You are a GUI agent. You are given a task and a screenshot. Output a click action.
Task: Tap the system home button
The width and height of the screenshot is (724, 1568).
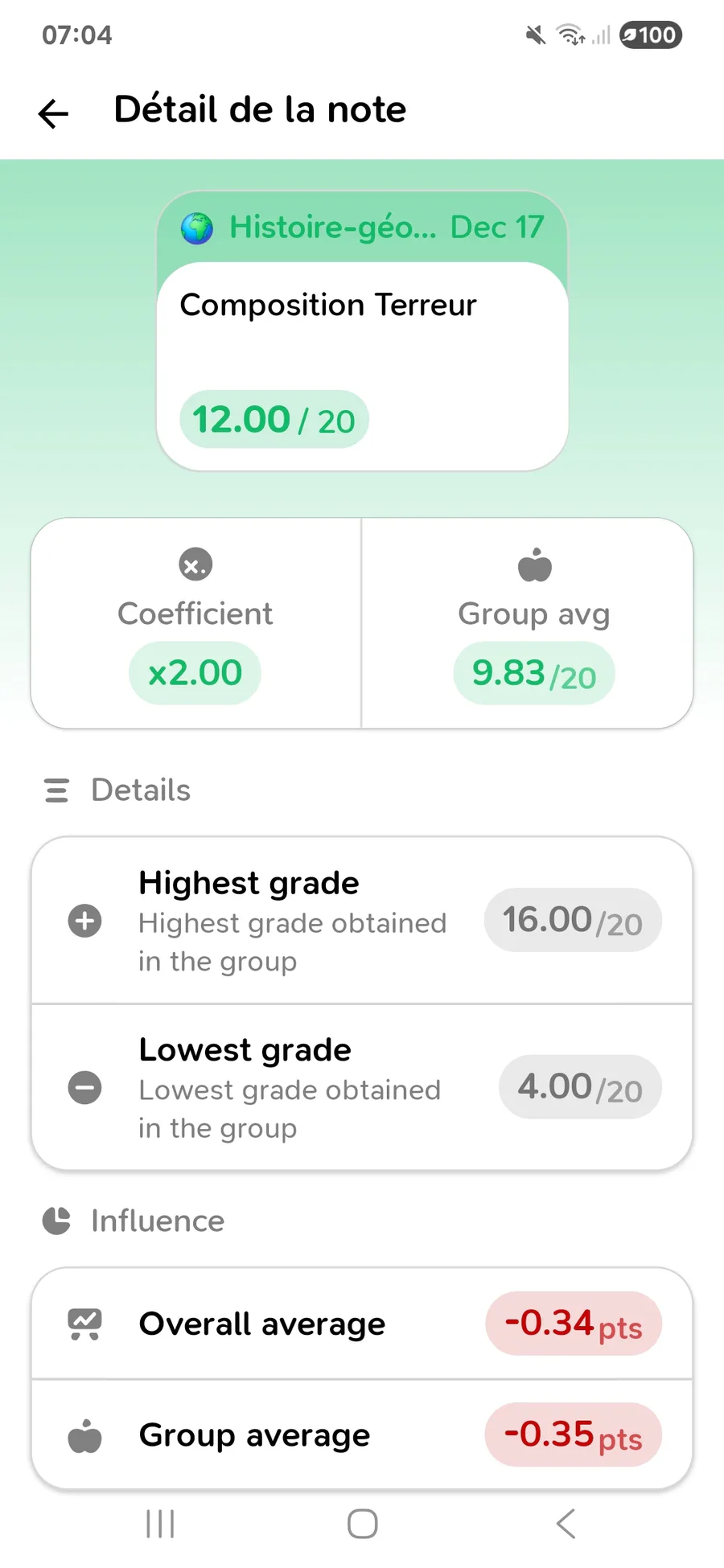click(x=362, y=1523)
